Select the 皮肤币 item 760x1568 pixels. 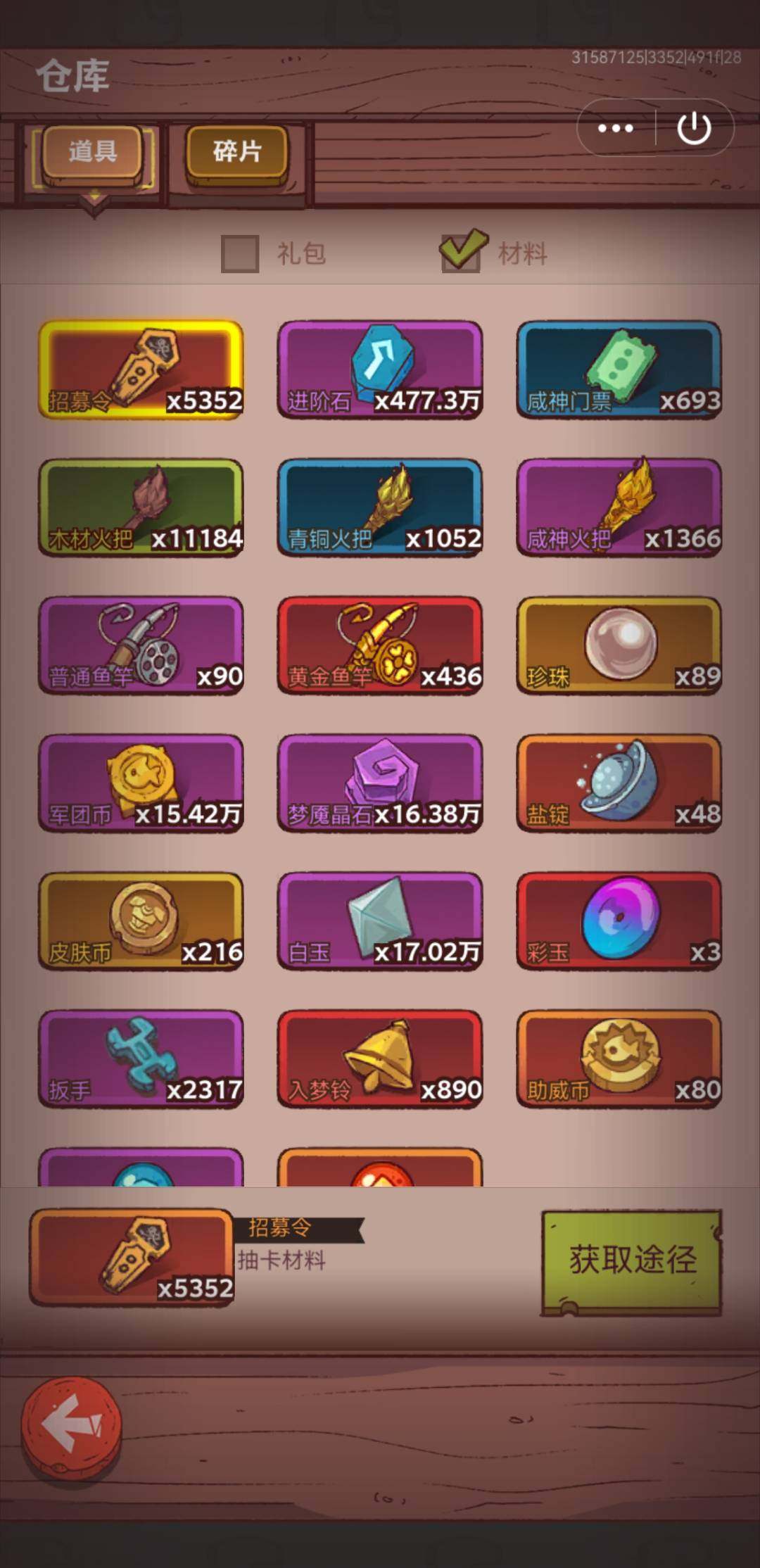click(x=141, y=921)
